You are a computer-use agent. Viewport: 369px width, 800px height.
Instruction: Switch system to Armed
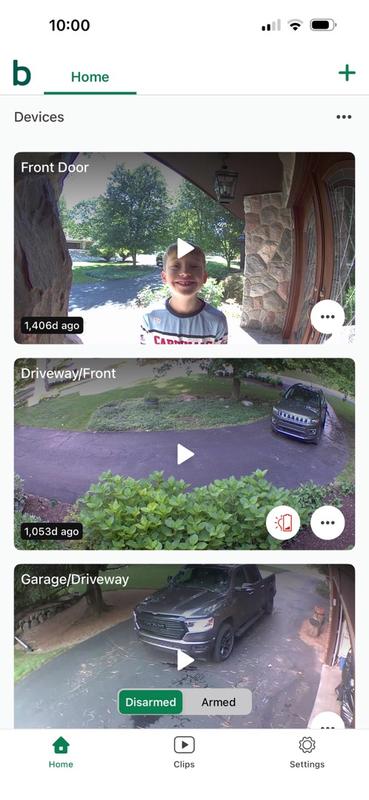(218, 702)
